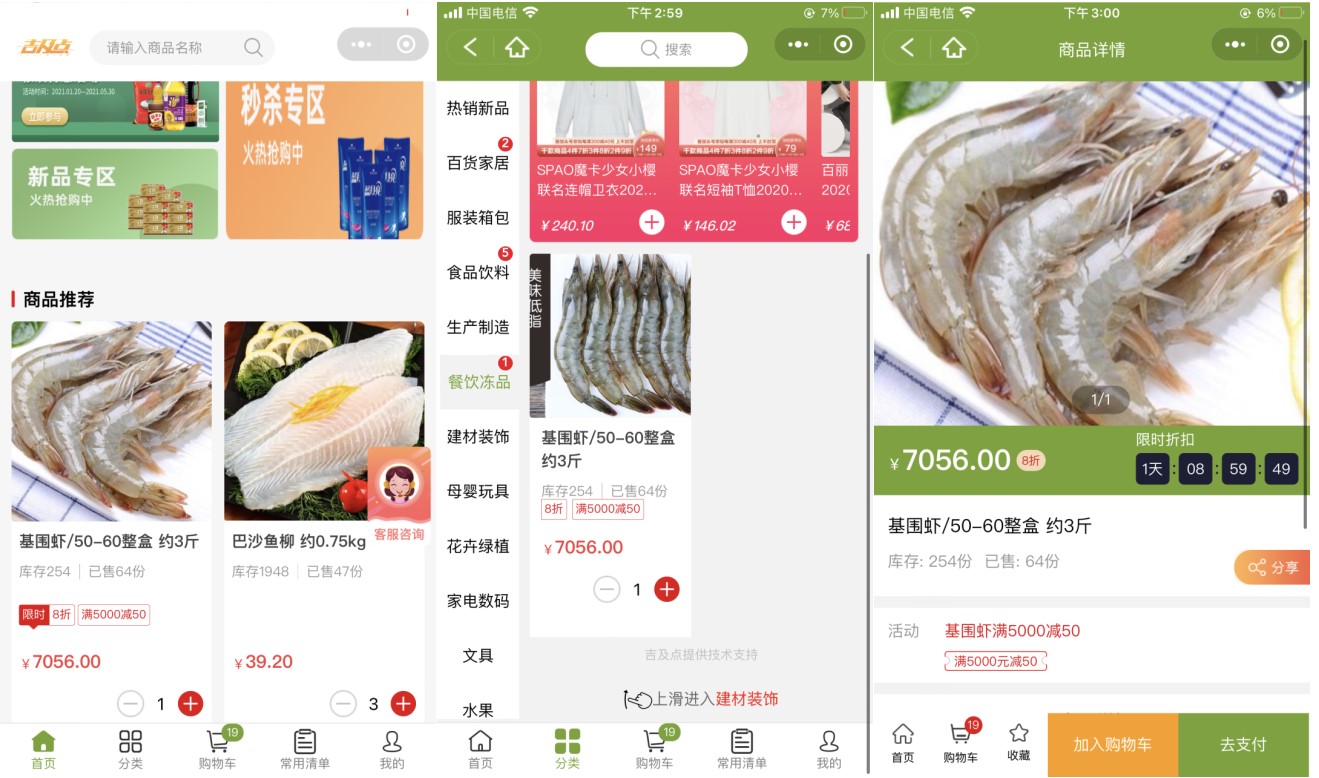Tap the 搜索 search box on category page

[666, 49]
